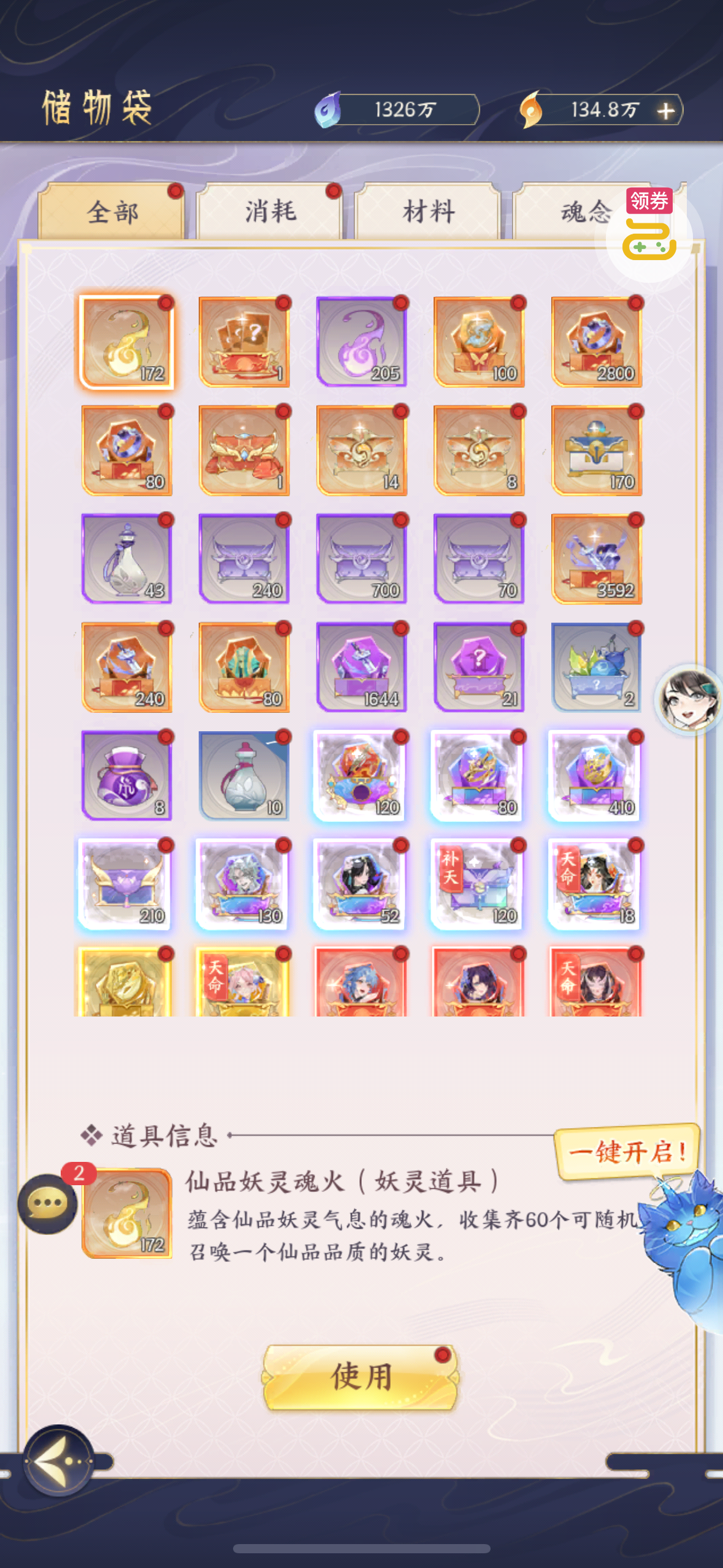
Task: Add currency with the plus icon
Action: (x=665, y=111)
